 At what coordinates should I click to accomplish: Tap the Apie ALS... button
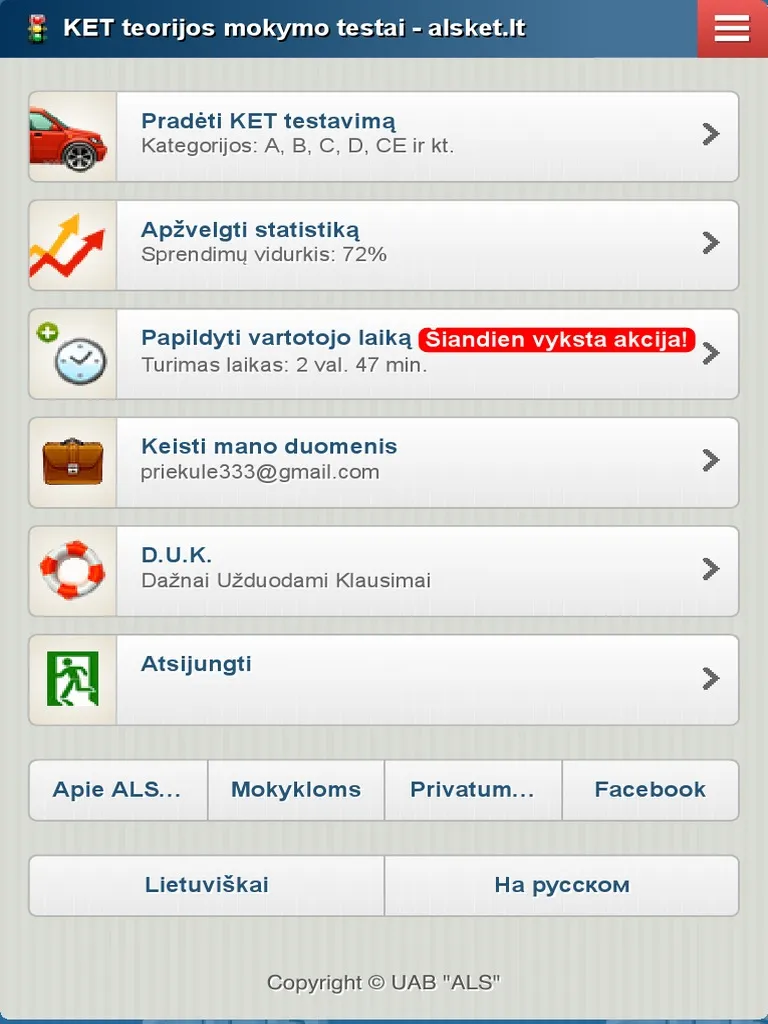pyautogui.click(x=118, y=790)
